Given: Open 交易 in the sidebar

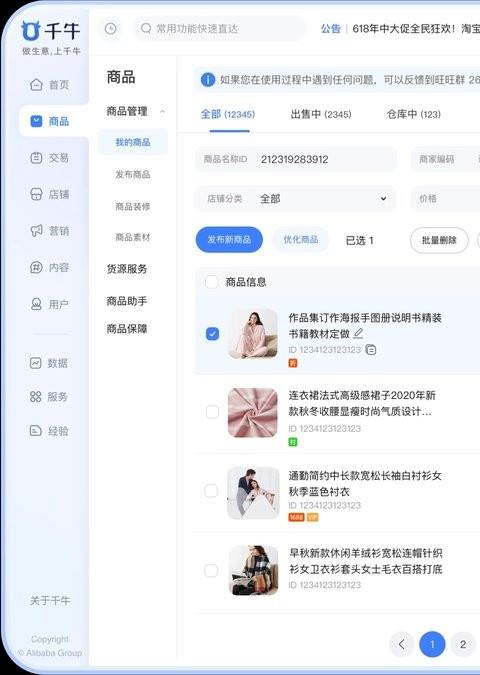Looking at the screenshot, I should pos(50,158).
